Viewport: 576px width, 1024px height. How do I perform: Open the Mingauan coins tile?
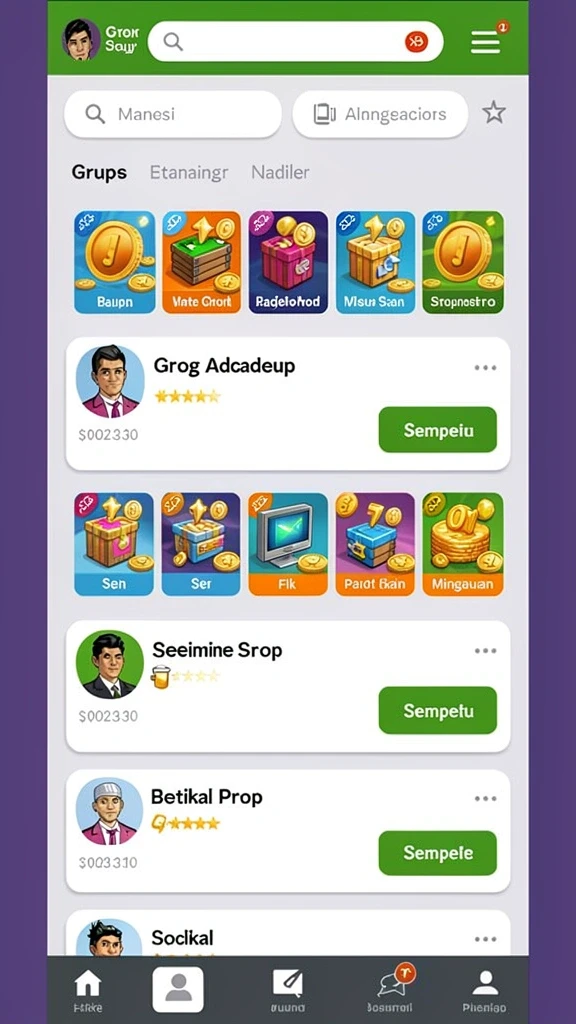[463, 544]
